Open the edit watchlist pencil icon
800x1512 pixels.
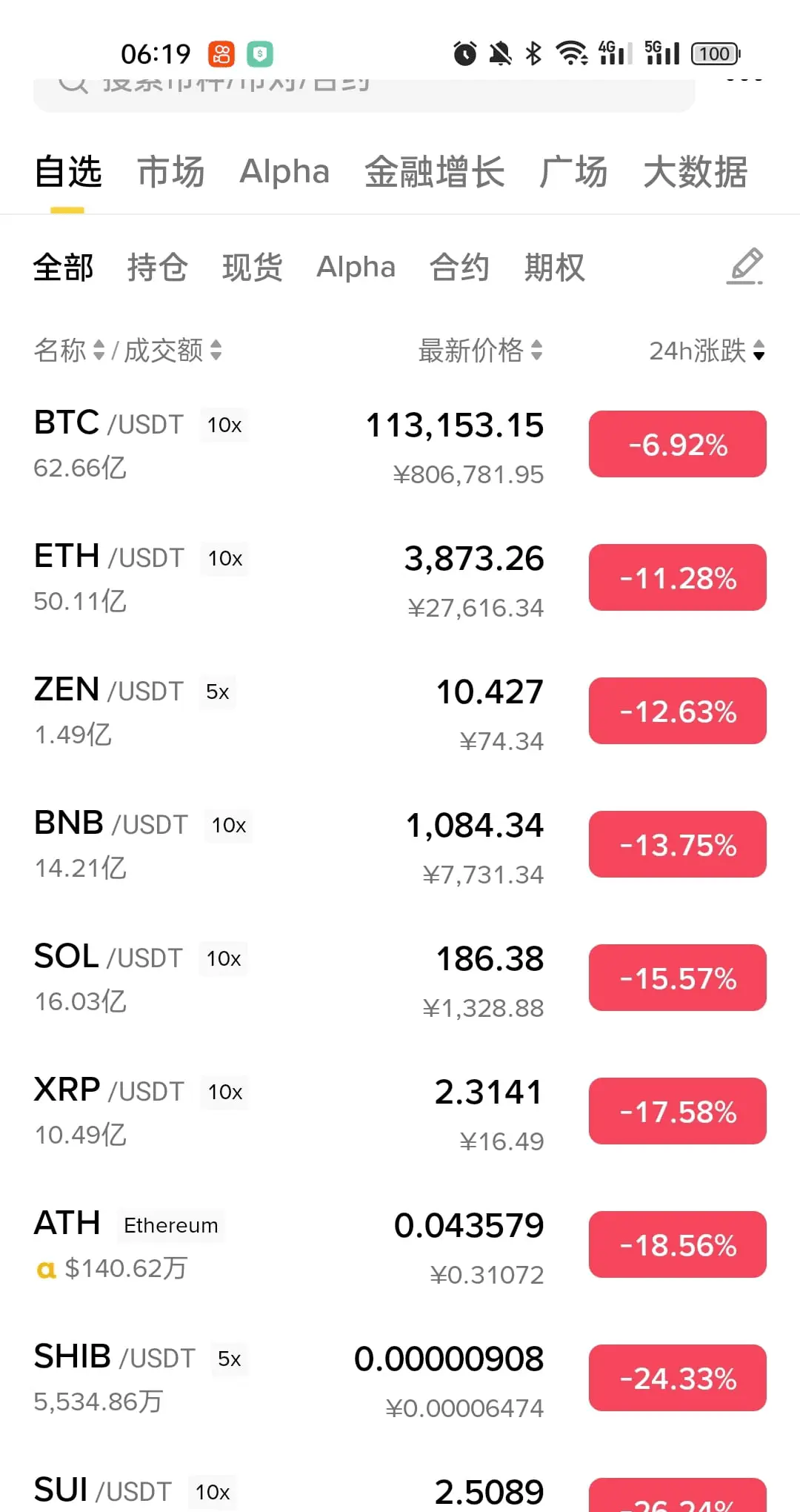click(745, 267)
